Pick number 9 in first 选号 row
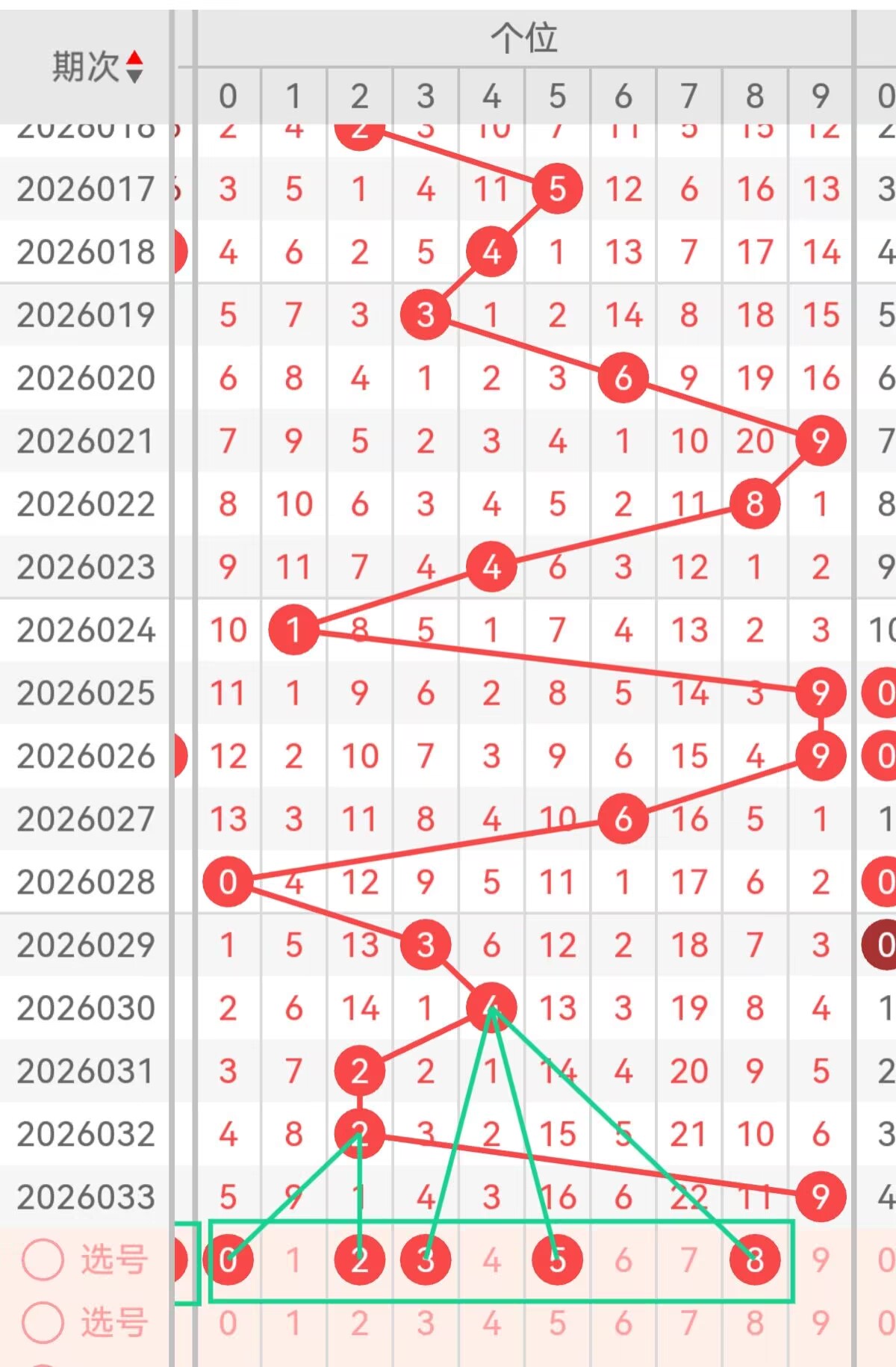The width and height of the screenshot is (896, 1367). [x=821, y=1260]
